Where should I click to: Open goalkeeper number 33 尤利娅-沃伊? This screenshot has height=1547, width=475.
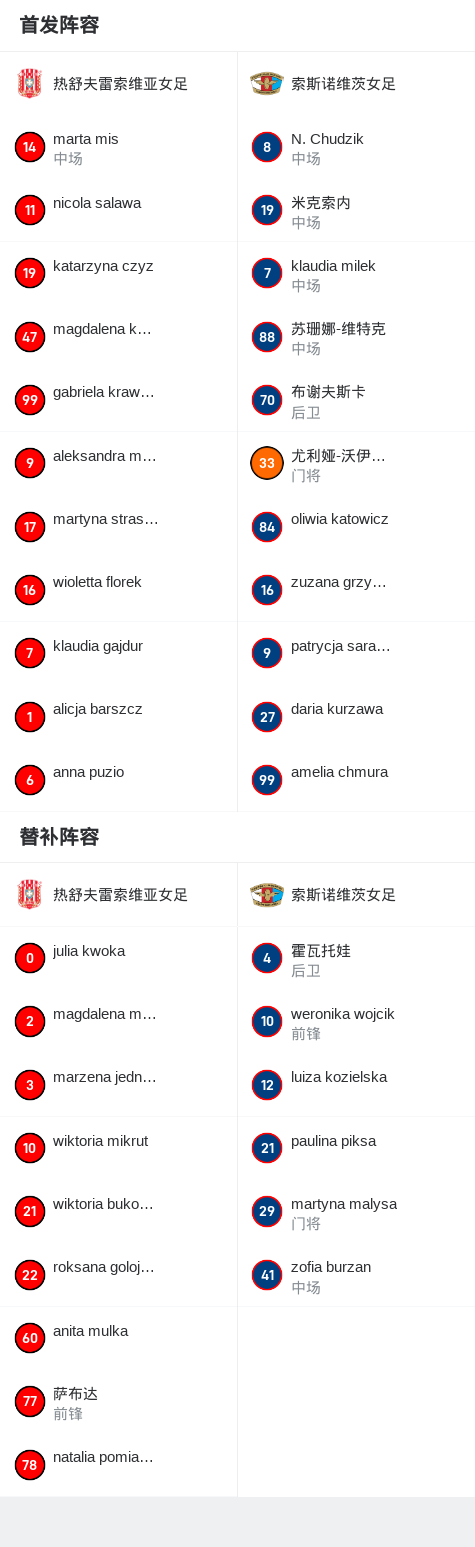(356, 464)
